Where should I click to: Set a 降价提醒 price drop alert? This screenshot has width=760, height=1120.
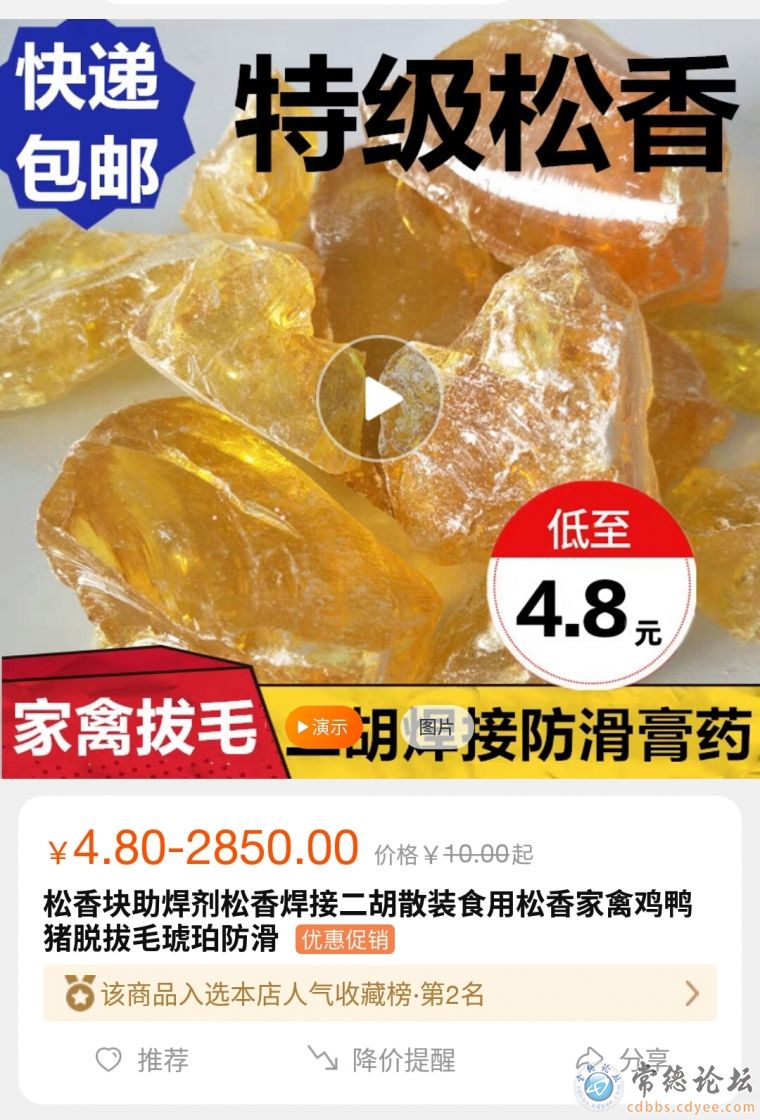381,1060
